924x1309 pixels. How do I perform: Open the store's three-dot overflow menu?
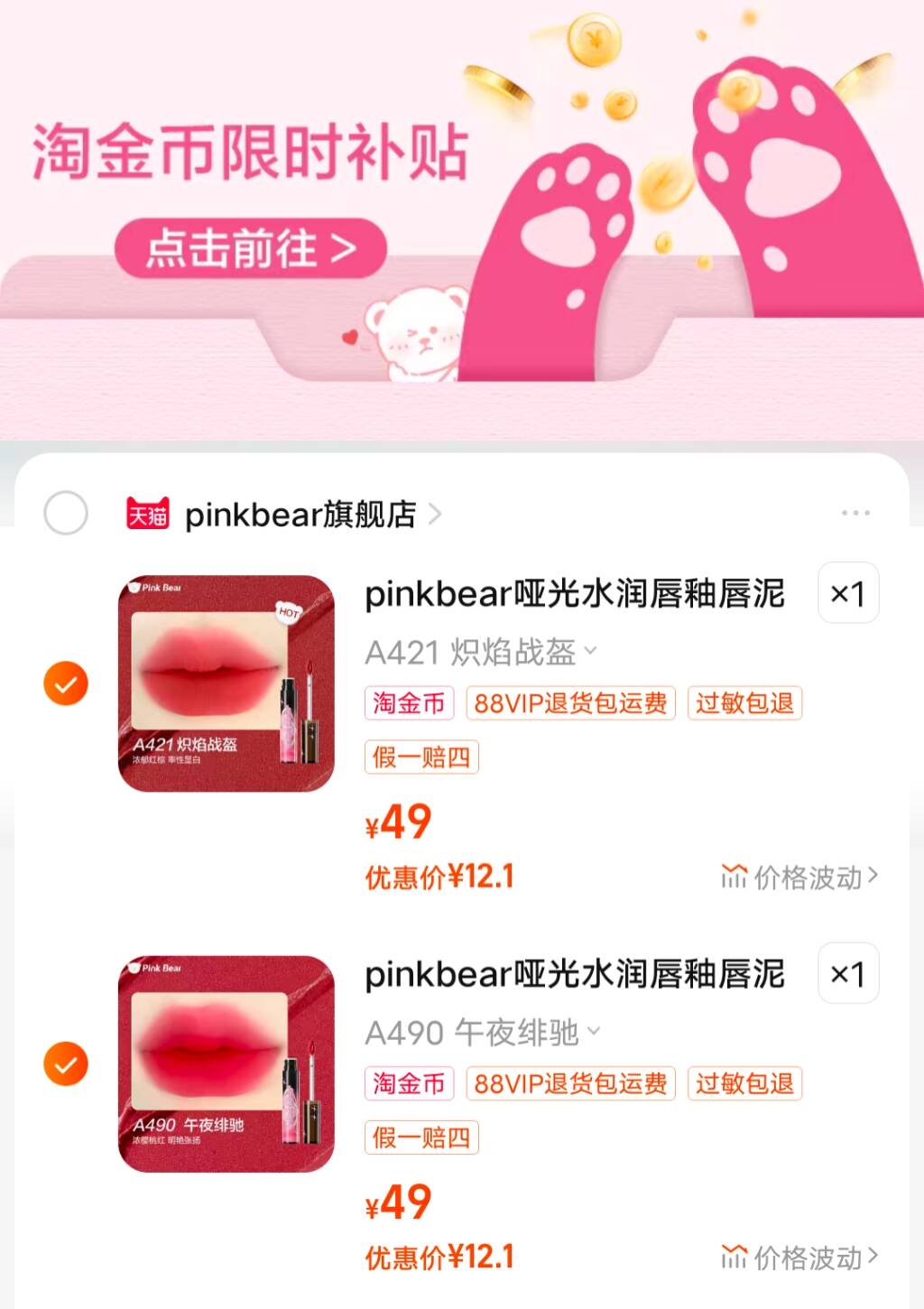click(x=855, y=513)
